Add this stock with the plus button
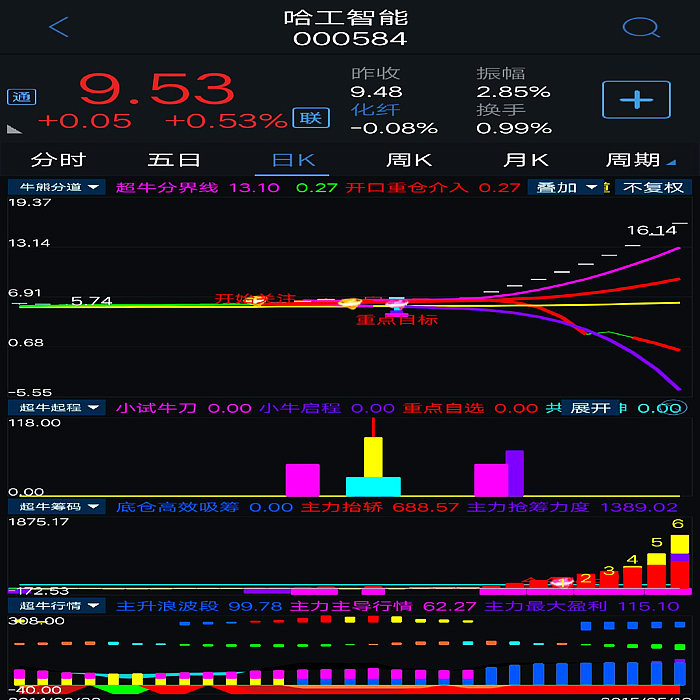700x700 pixels. 635,99
